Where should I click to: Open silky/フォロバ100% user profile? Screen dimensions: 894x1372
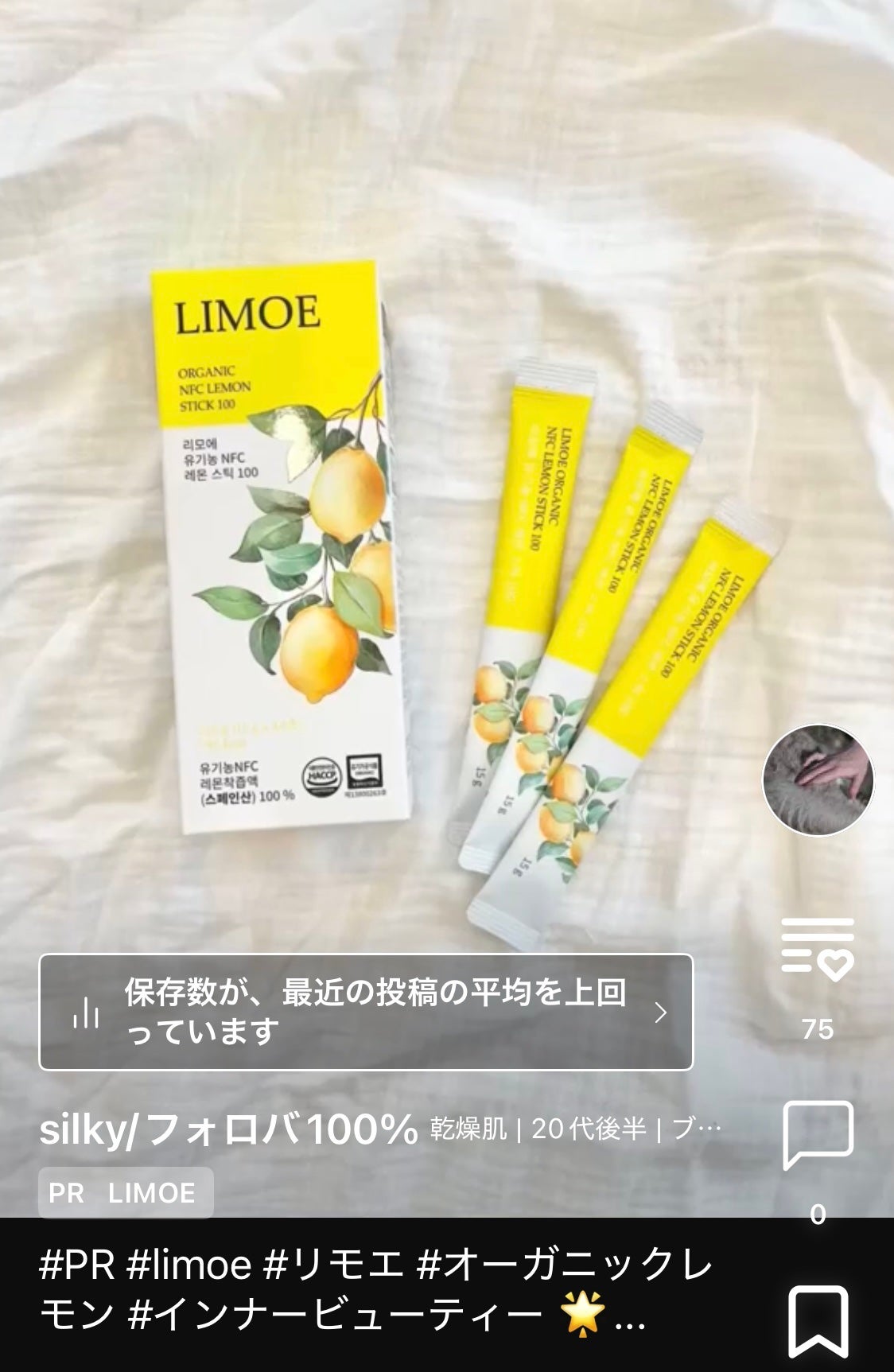click(229, 1129)
